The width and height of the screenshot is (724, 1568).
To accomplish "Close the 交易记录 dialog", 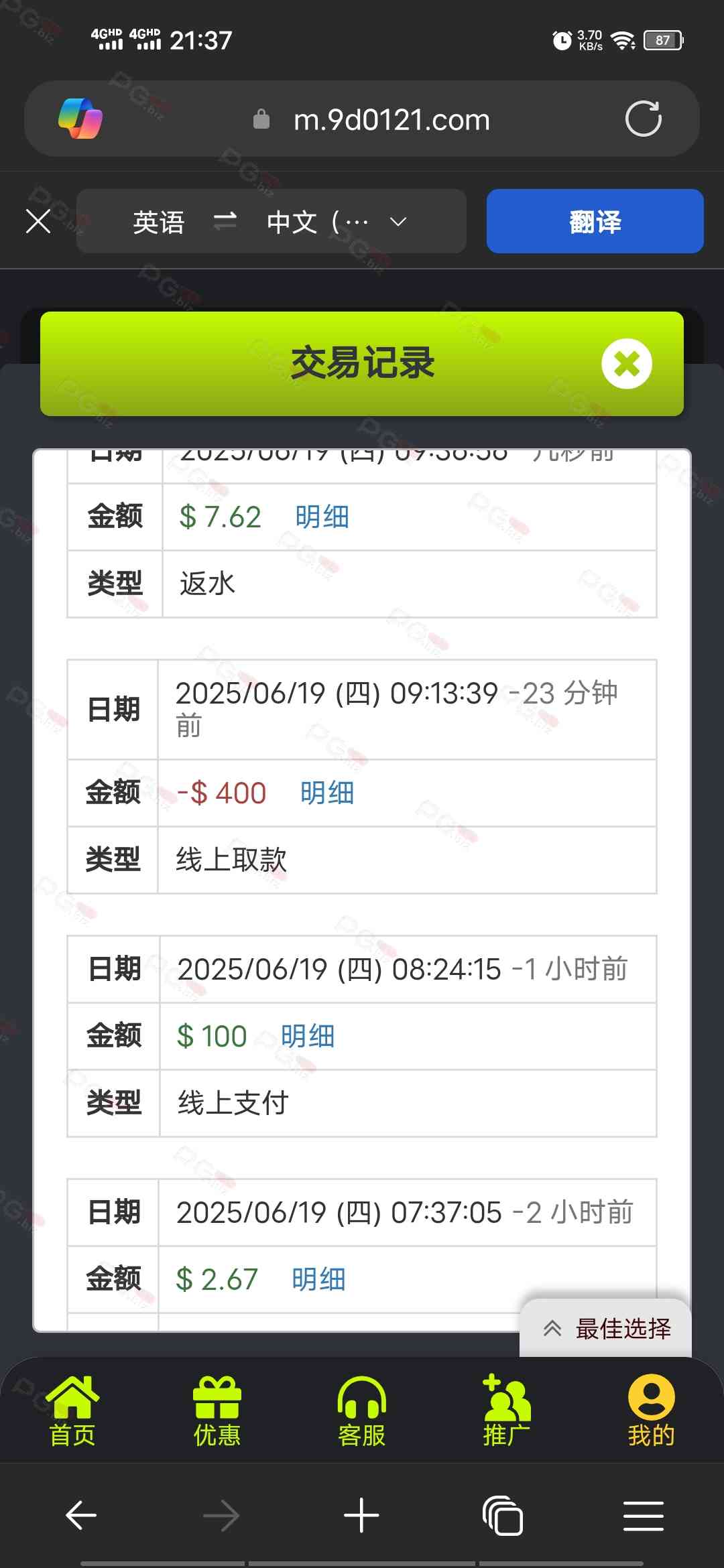I will (626, 364).
